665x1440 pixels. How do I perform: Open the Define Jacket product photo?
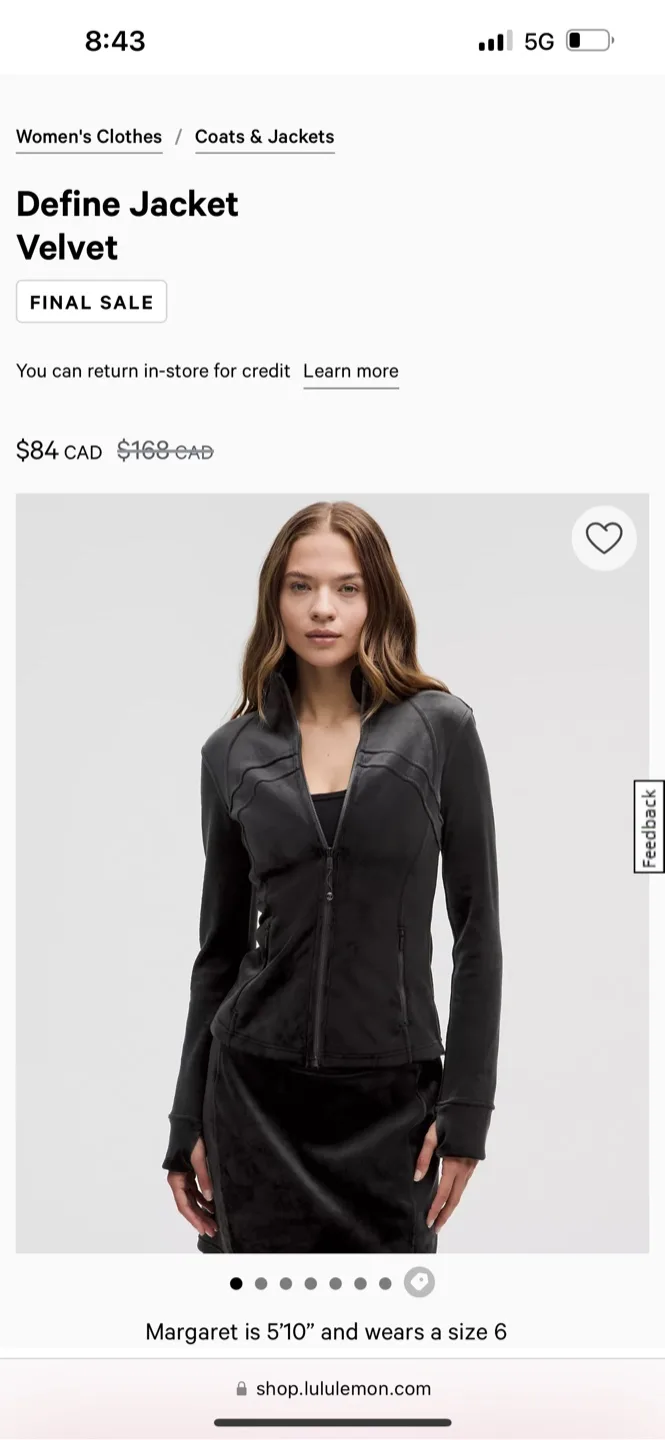[332, 872]
